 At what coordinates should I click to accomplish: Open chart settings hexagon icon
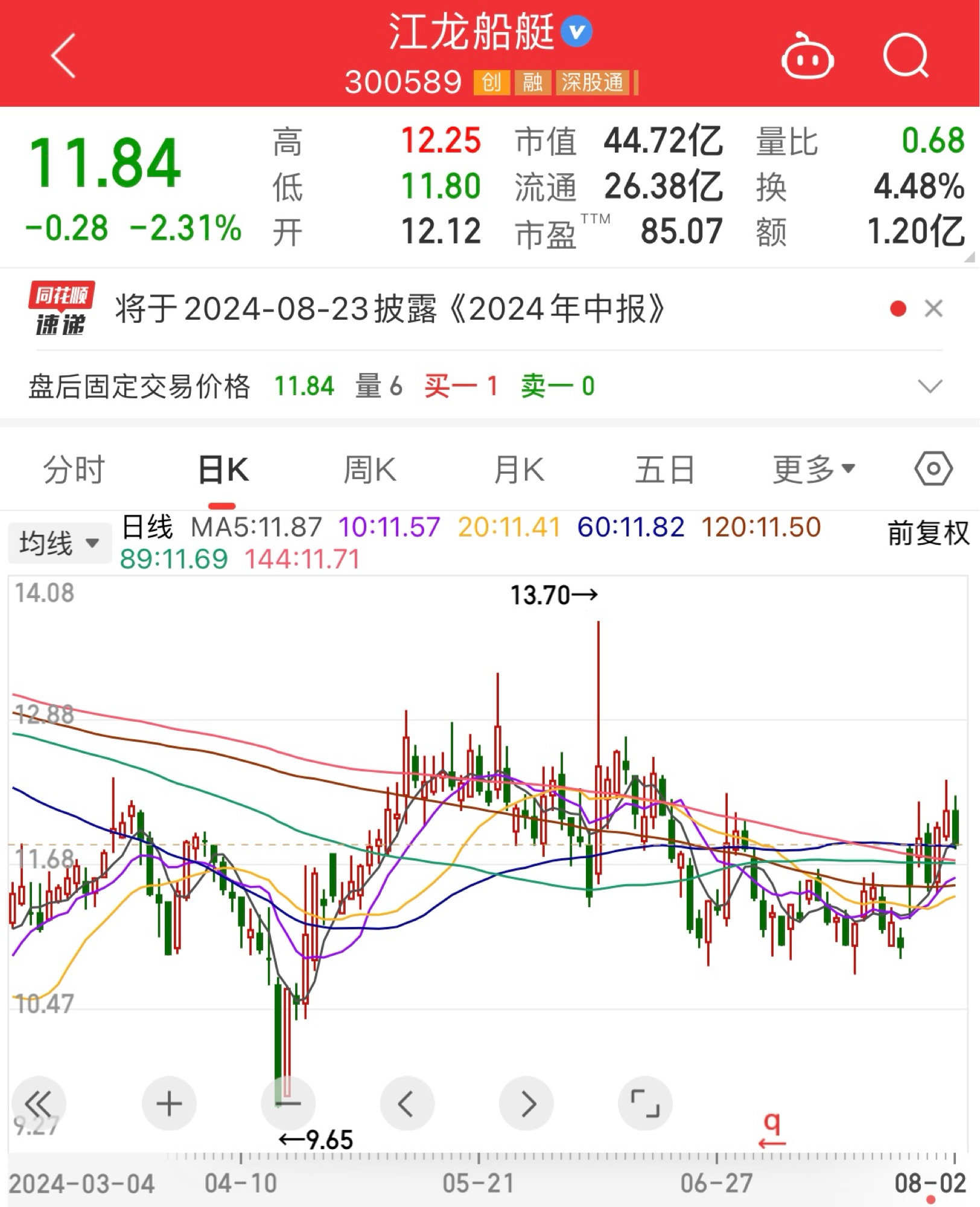click(x=933, y=469)
